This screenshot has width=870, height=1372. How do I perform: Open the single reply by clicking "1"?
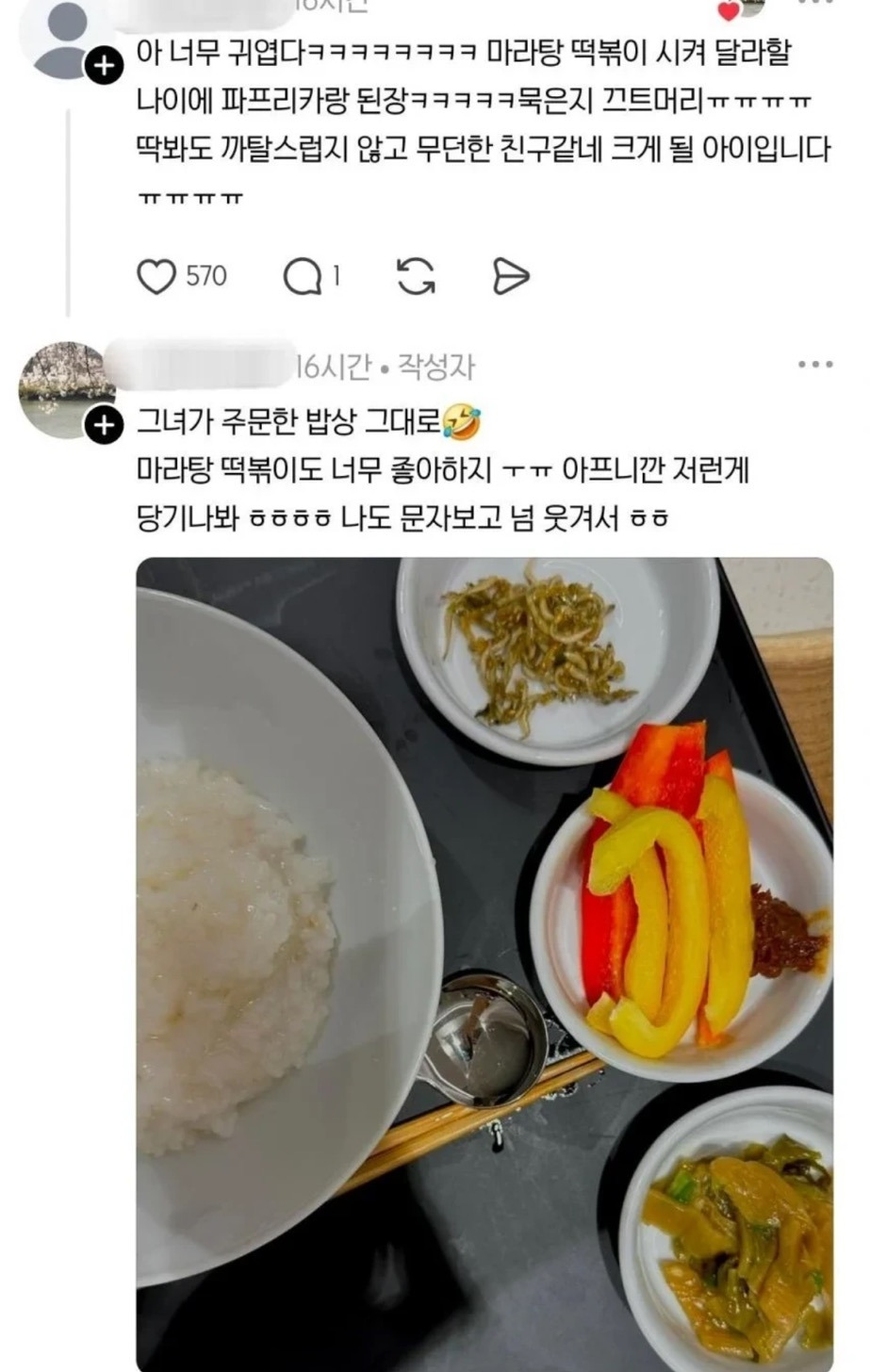pyautogui.click(x=336, y=275)
